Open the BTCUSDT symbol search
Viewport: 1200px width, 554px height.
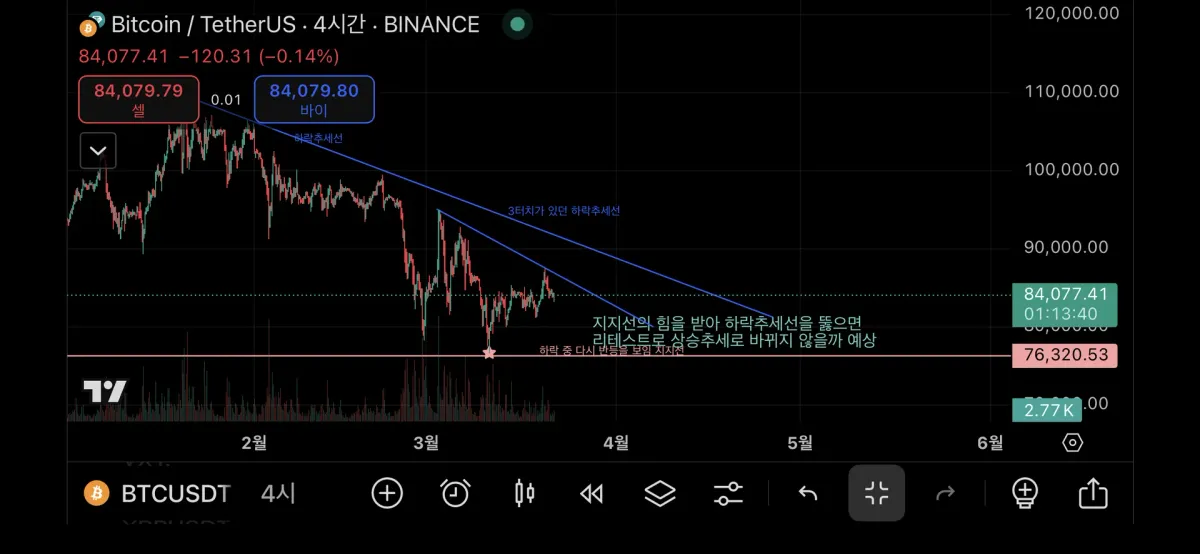(x=158, y=493)
